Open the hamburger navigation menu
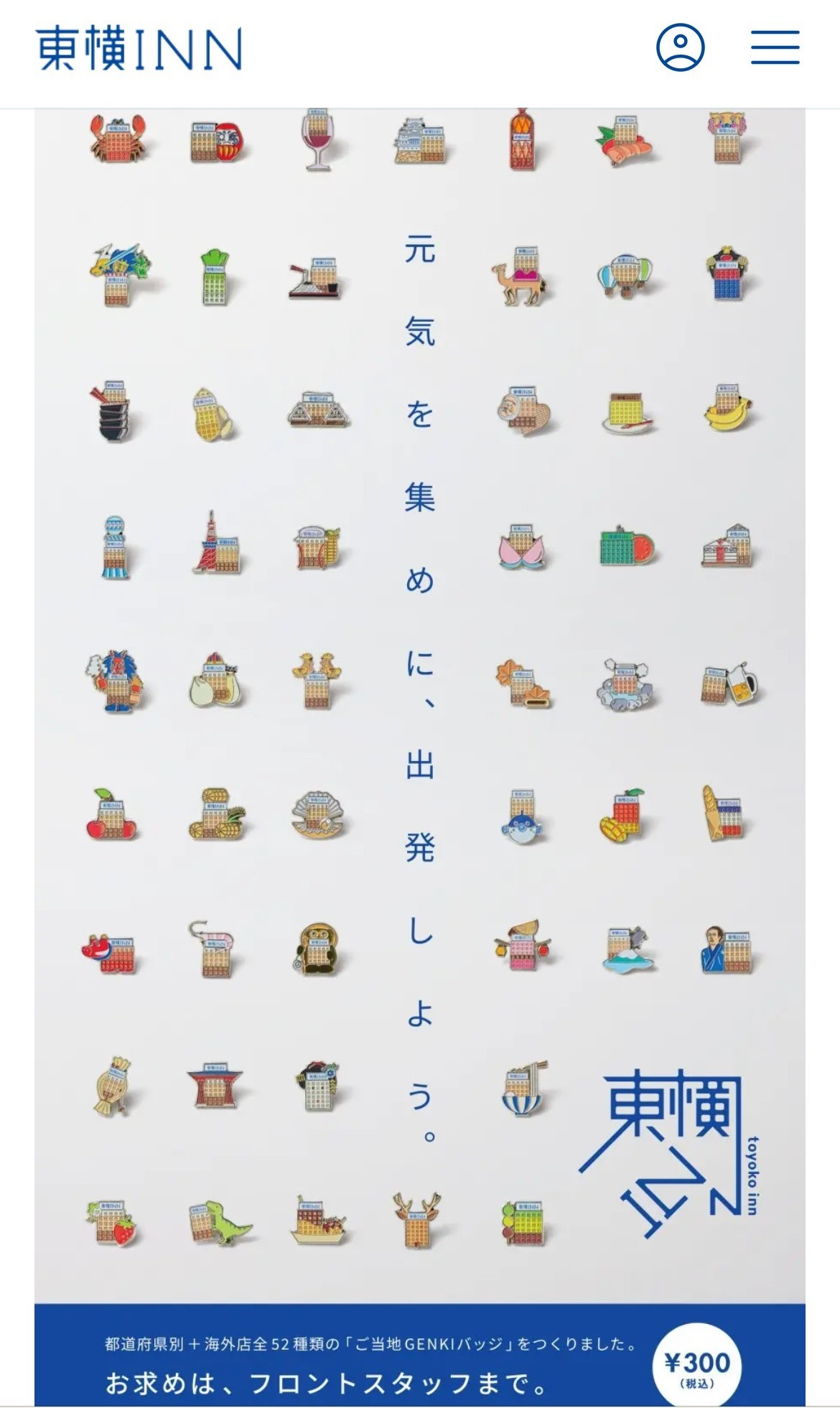Image resolution: width=840 pixels, height=1408 pixels. pyautogui.click(x=775, y=47)
